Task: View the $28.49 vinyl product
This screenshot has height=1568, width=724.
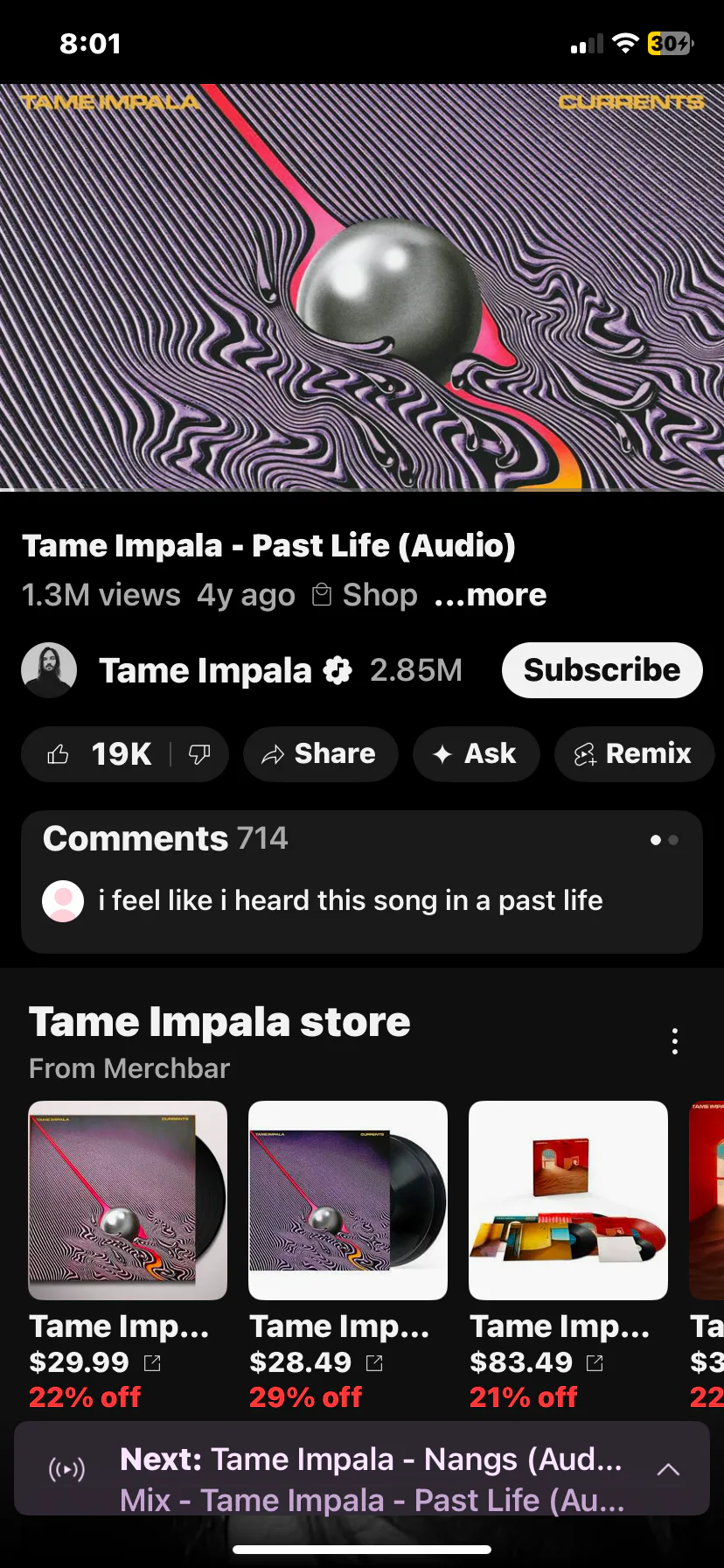Action: point(348,1256)
